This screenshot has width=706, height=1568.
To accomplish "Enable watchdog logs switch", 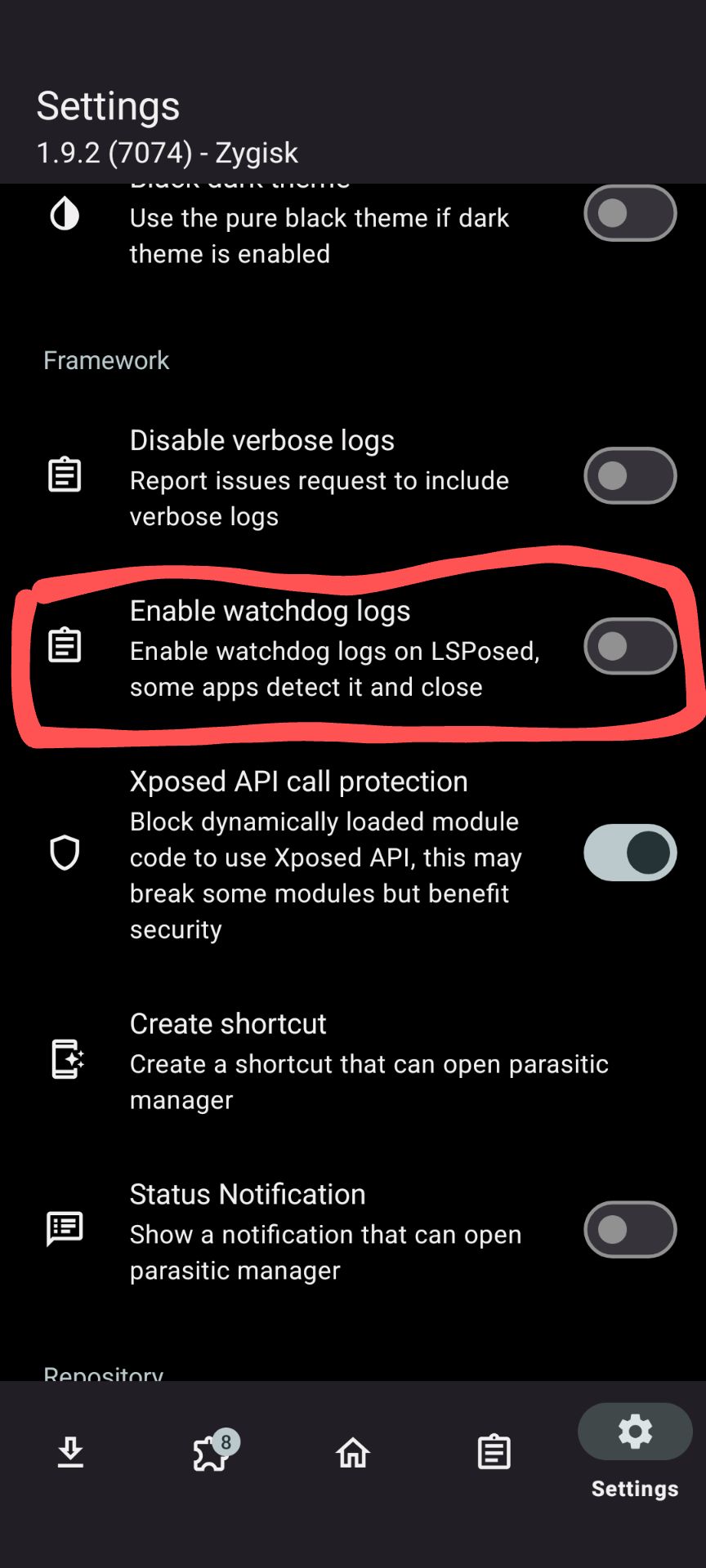I will click(x=630, y=646).
